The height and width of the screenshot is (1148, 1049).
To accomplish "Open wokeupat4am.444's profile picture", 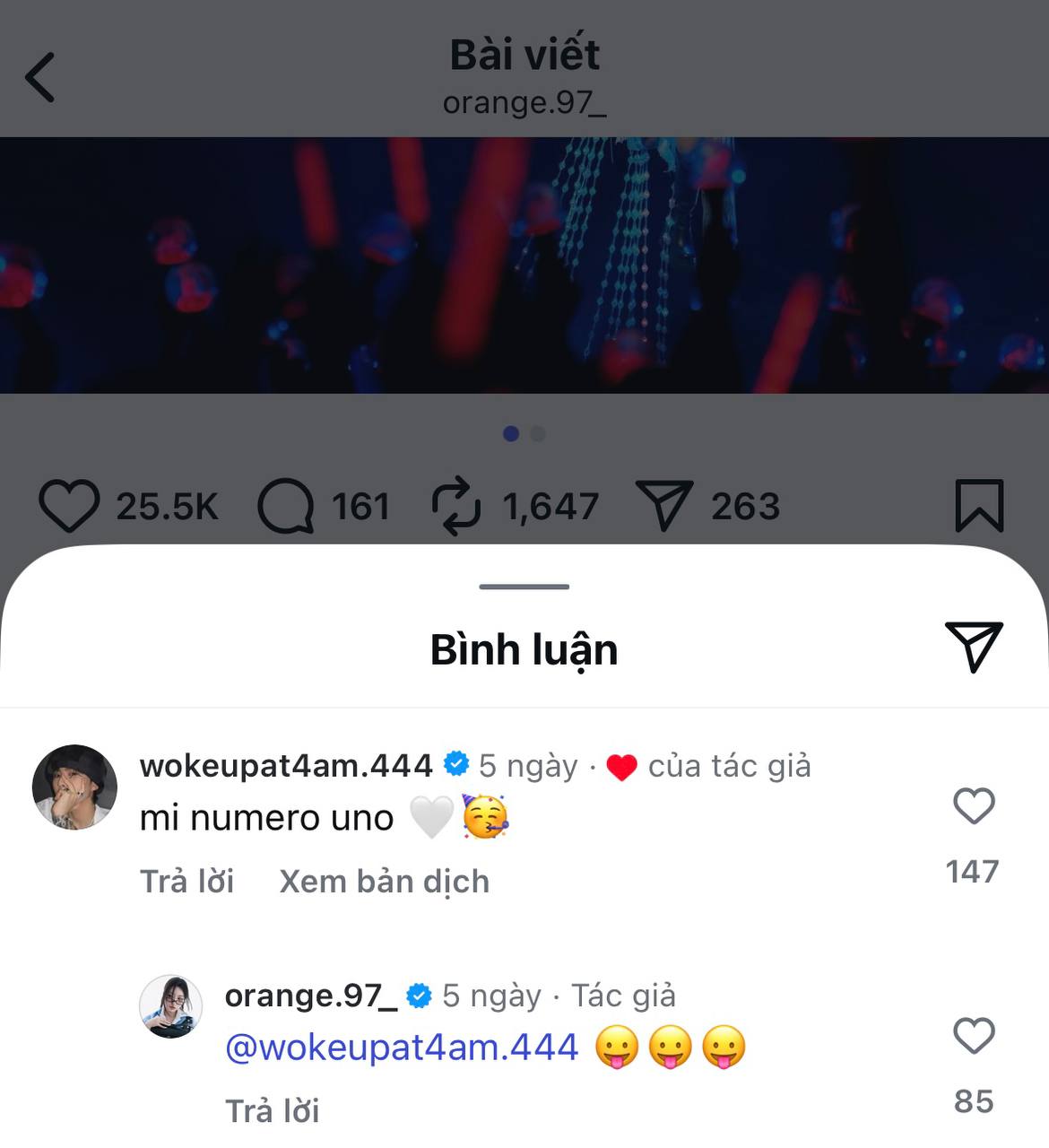I will (75, 787).
